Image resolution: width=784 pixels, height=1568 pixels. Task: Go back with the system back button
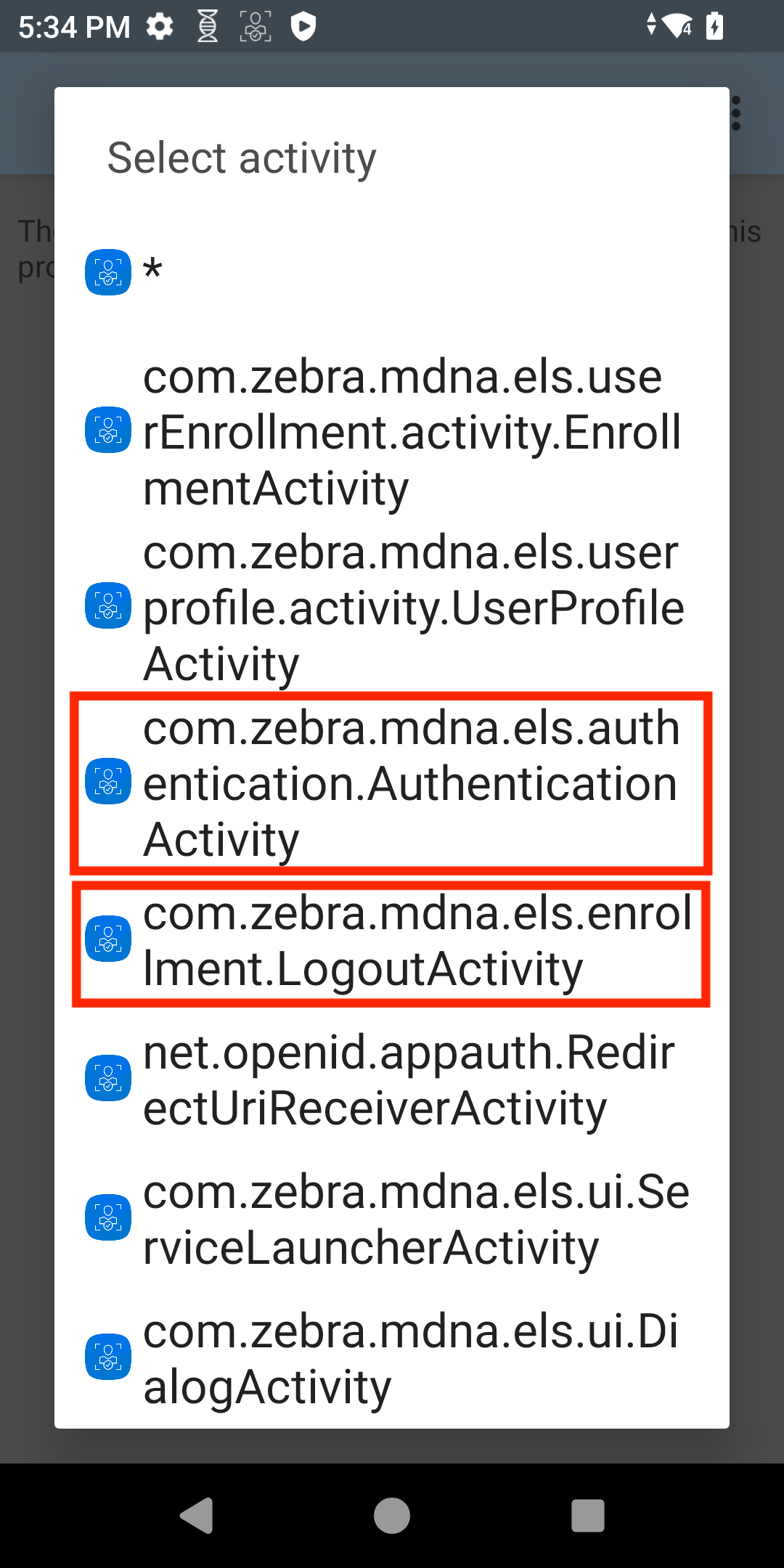pos(196,1516)
